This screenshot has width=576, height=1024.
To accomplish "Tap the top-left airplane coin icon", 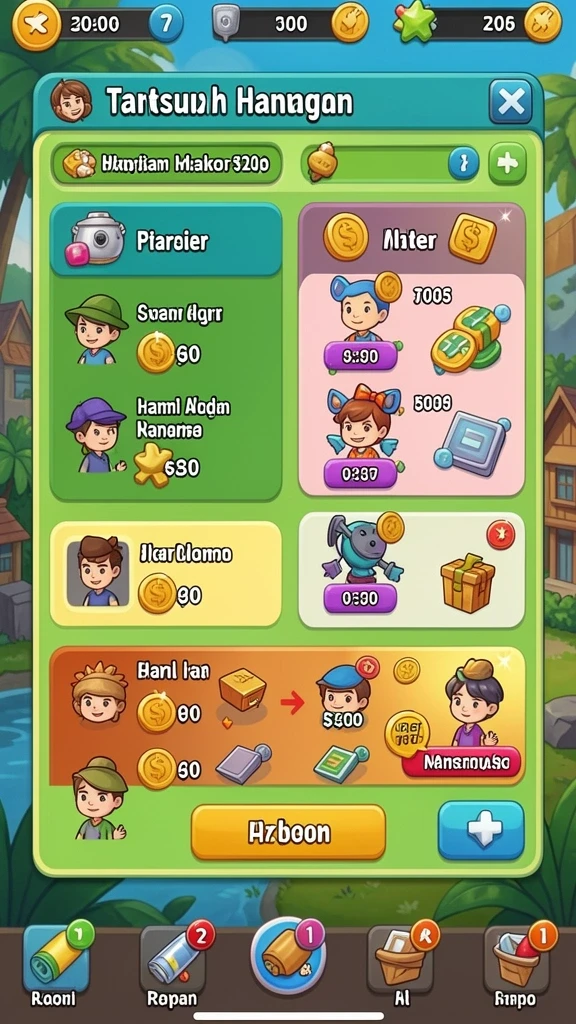I will (x=37, y=25).
